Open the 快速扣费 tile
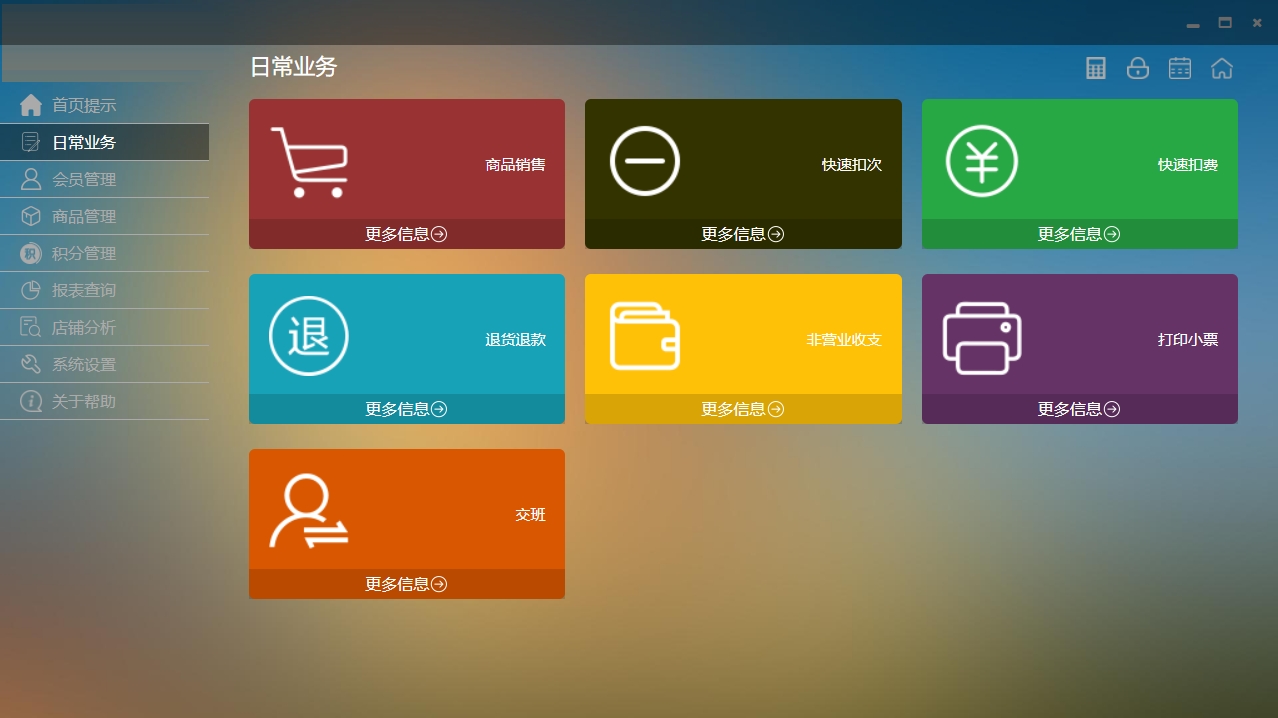Image resolution: width=1278 pixels, height=718 pixels. [x=1079, y=162]
